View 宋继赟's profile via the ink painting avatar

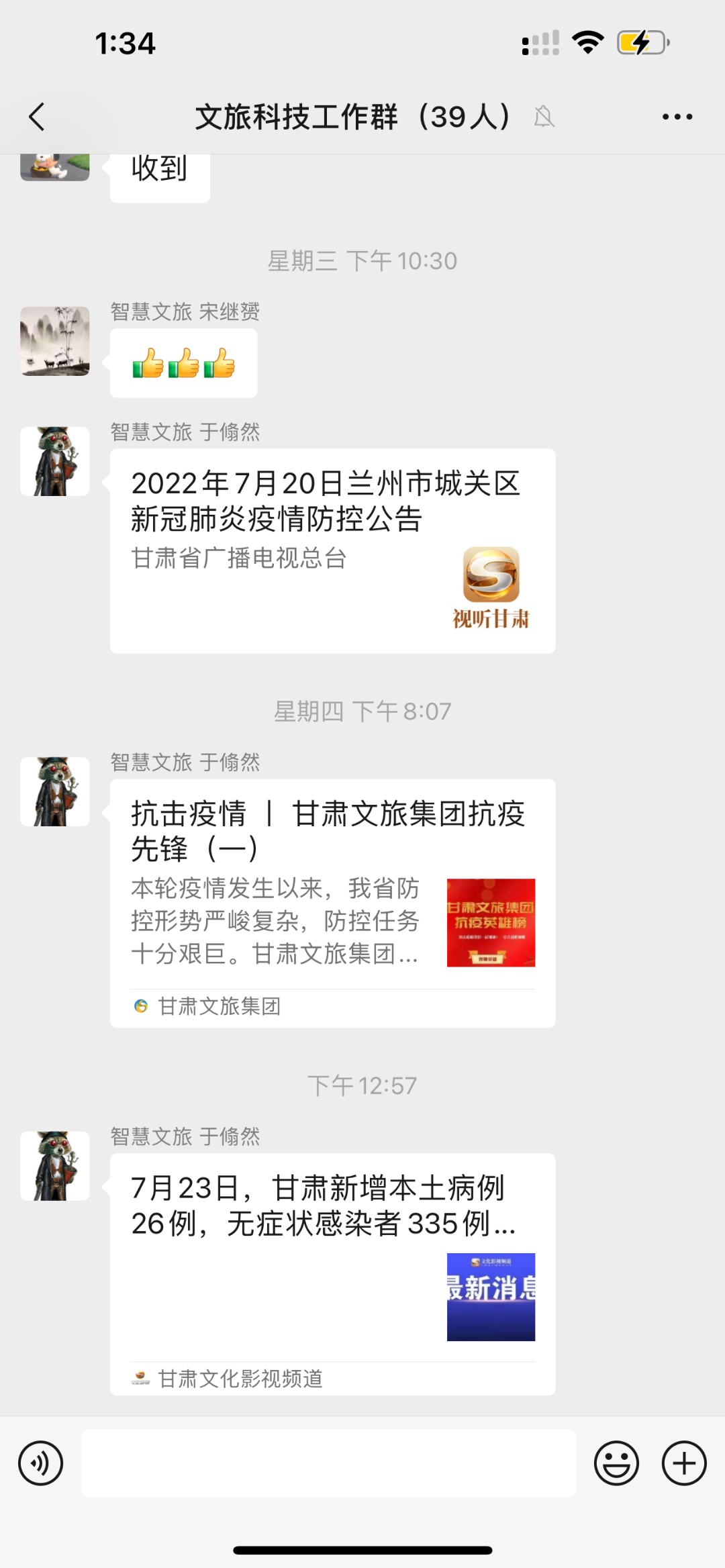55,341
